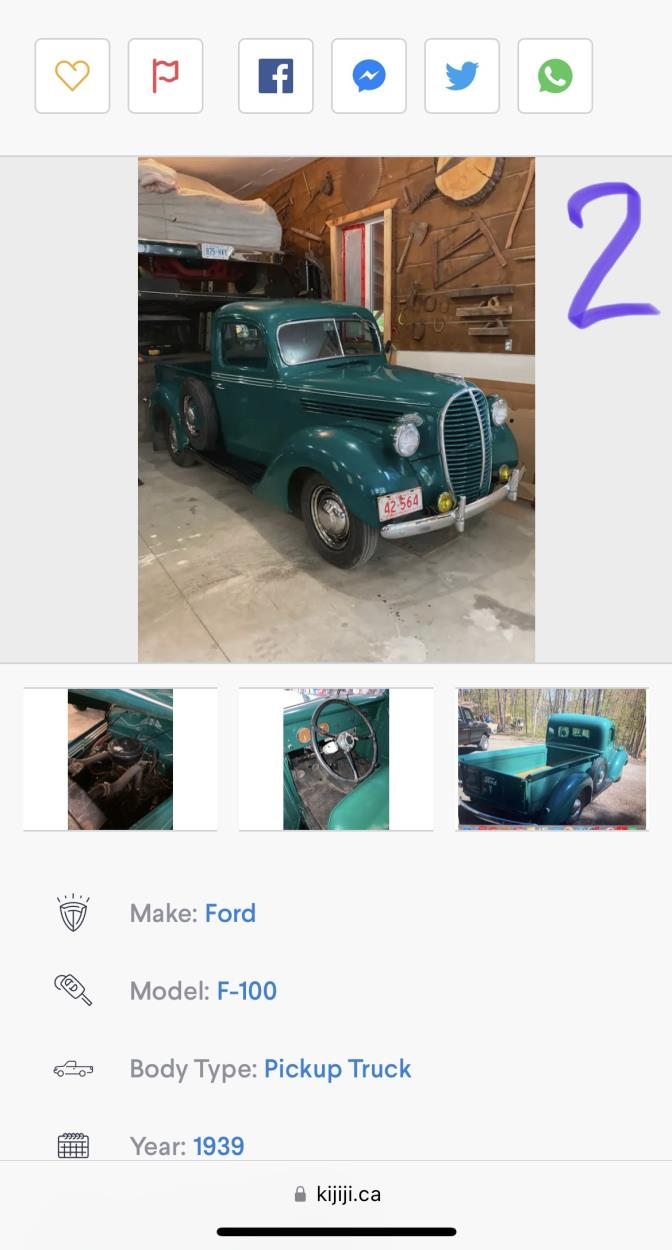Open the main green truck photo
The height and width of the screenshot is (1250, 672).
click(x=336, y=409)
